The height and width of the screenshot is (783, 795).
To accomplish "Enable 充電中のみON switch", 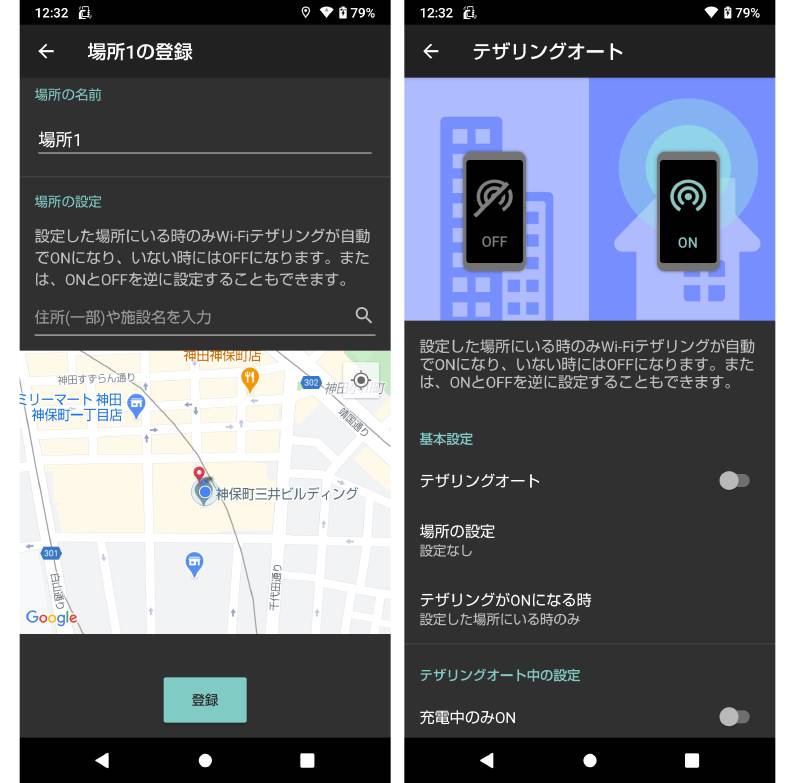I will 734,716.
